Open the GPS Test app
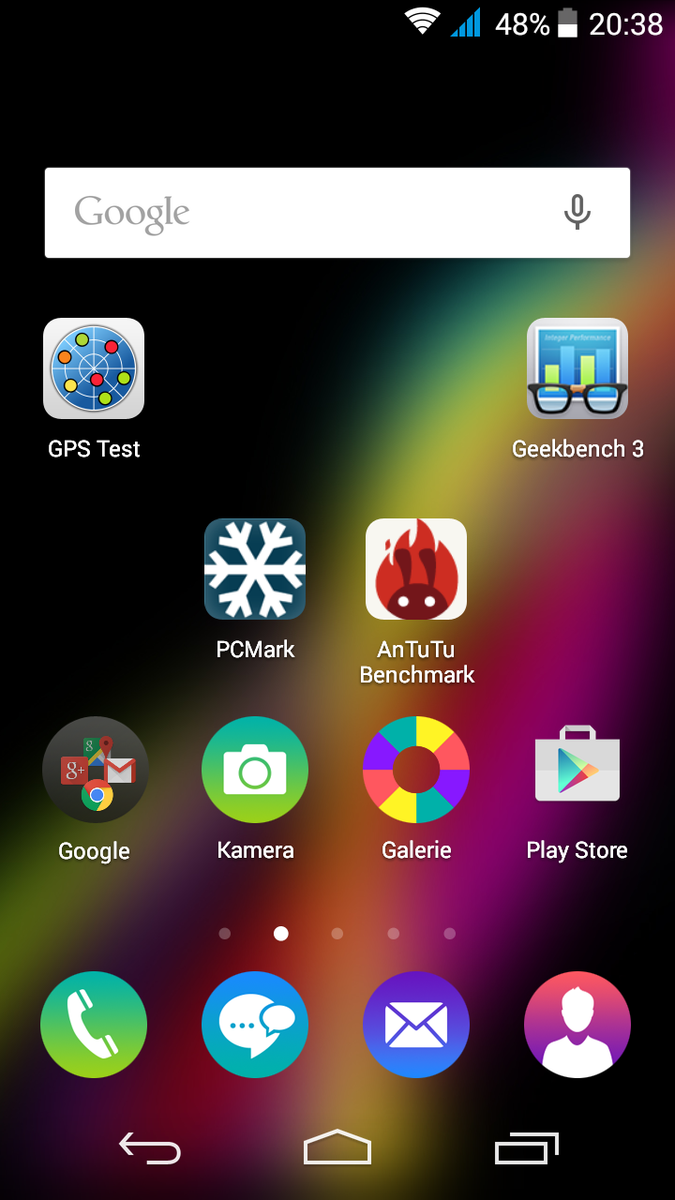Screen dimensions: 675x1200 (x=94, y=369)
